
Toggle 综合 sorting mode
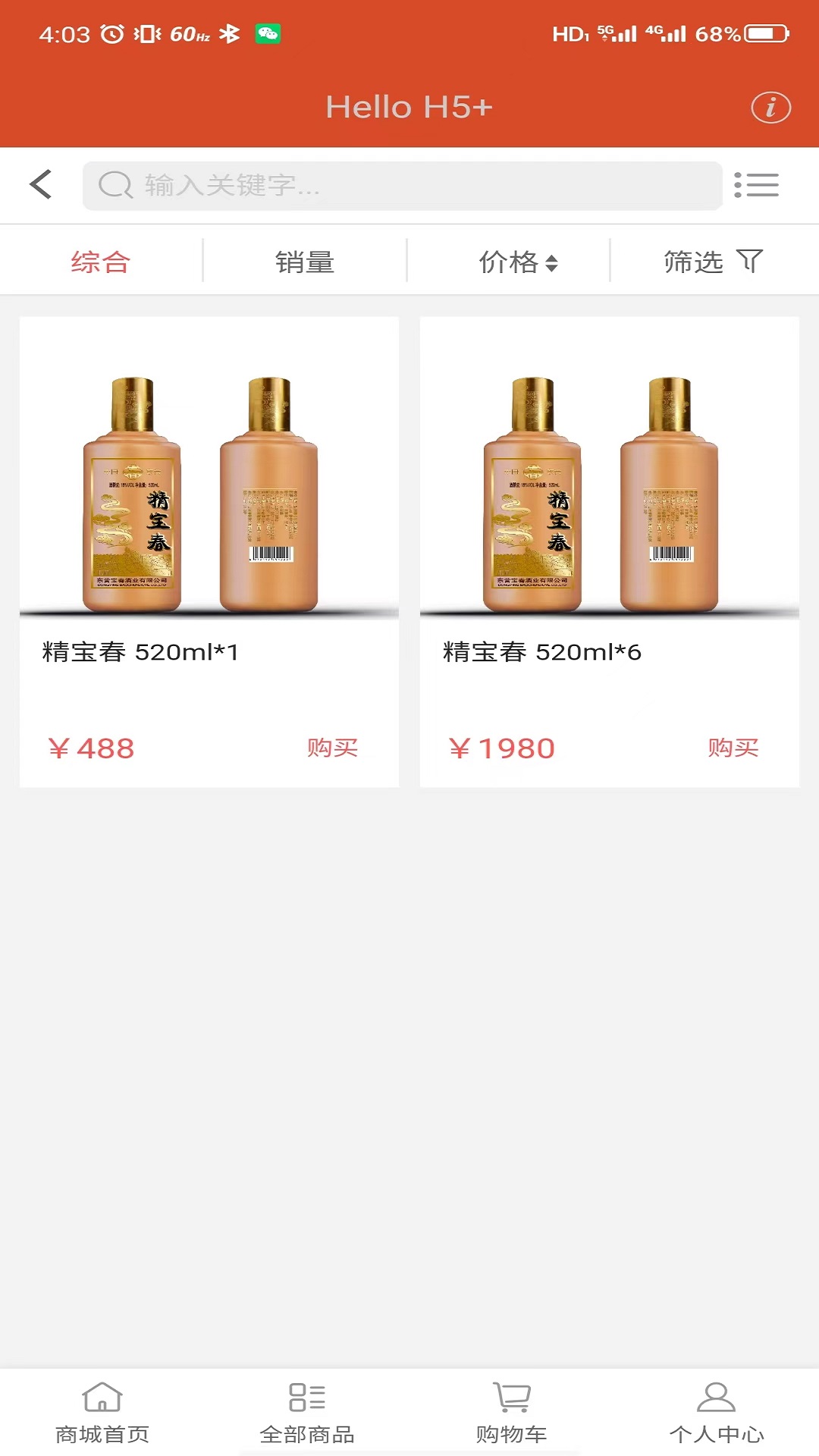[x=101, y=260]
